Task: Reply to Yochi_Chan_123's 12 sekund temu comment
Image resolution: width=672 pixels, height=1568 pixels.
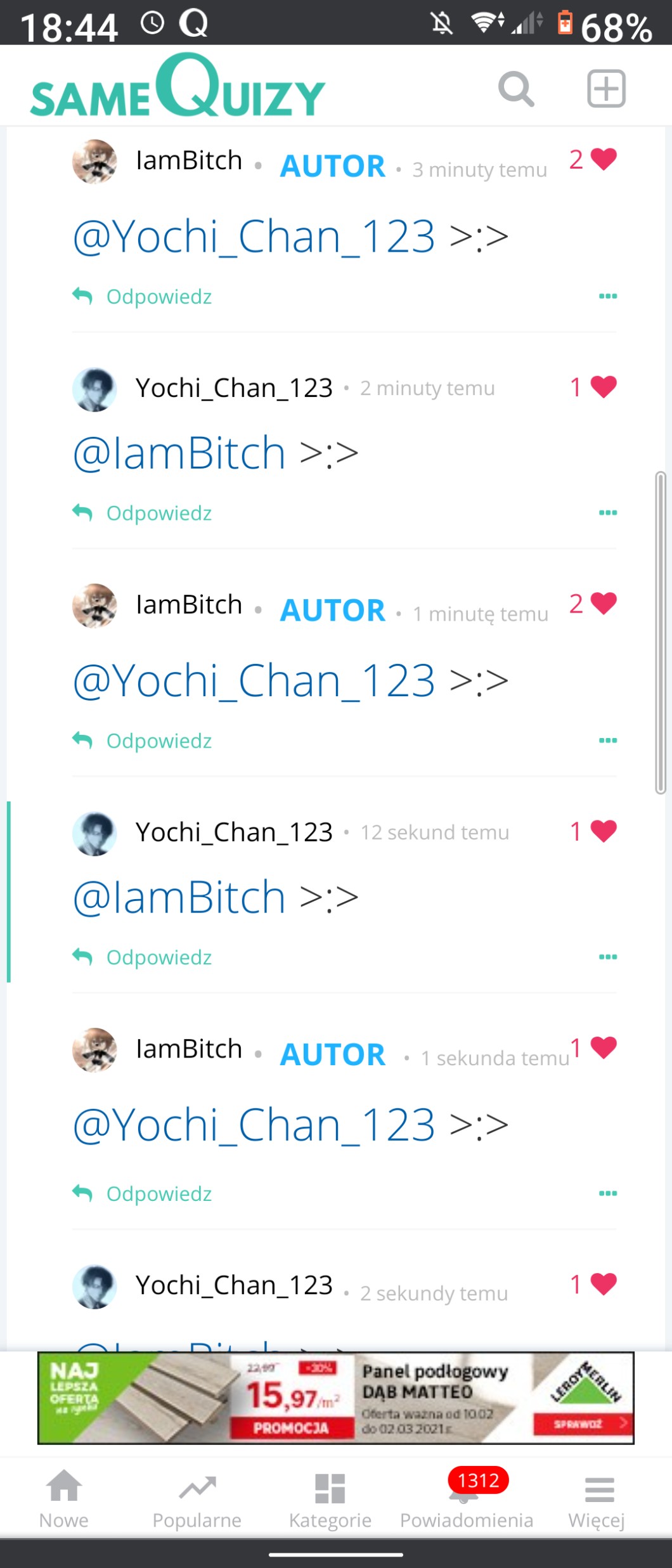Action: point(143,957)
